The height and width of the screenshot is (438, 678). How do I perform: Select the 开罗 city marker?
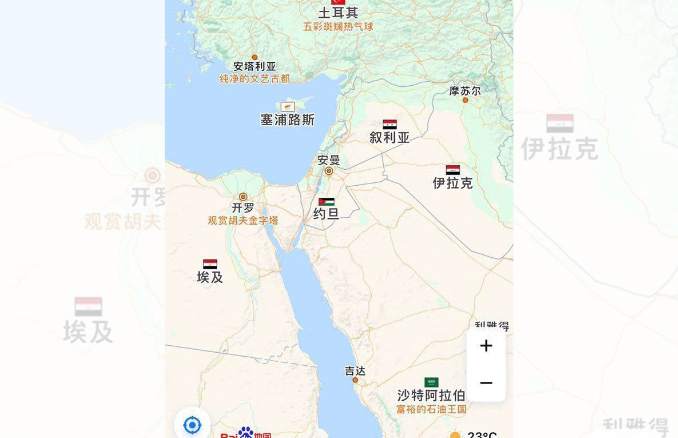tap(243, 197)
